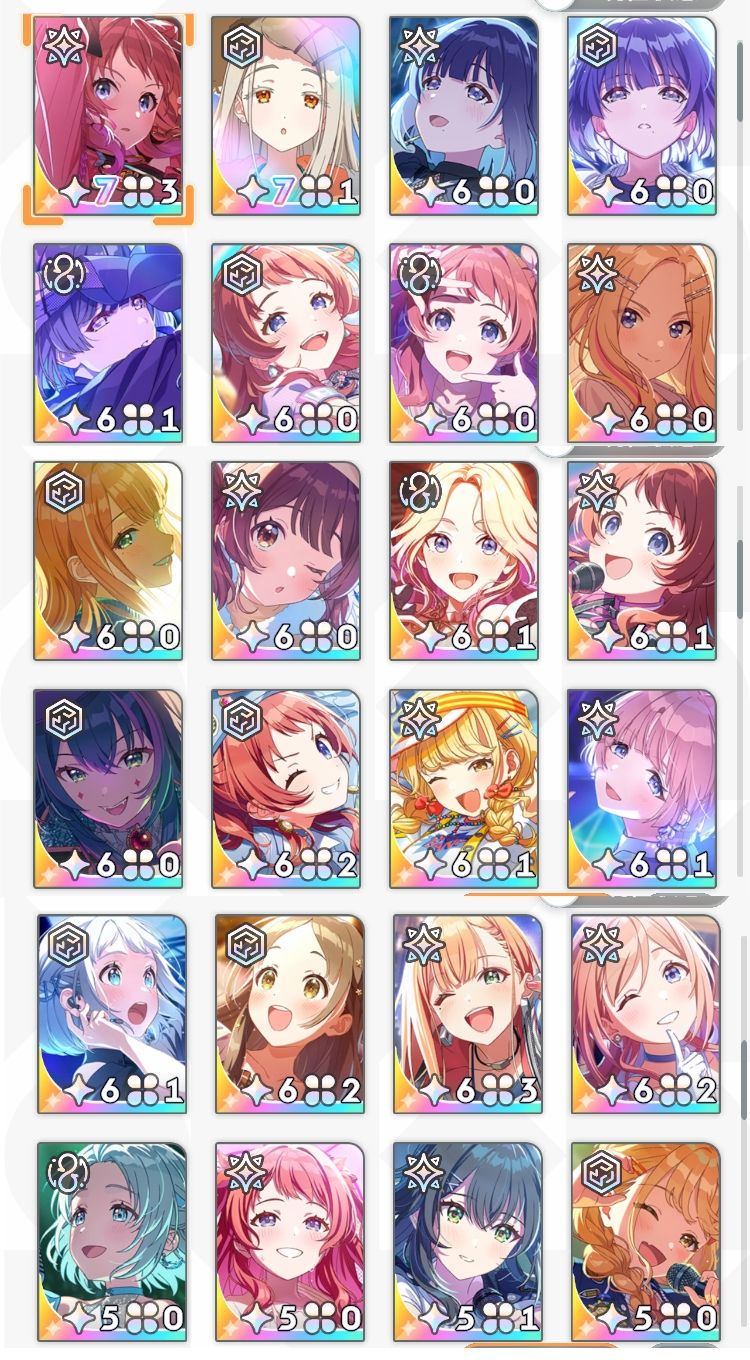The image size is (750, 1360).
Task: Choose the brown-haired girl with yellow eyes
Action: (x=290, y=1013)
